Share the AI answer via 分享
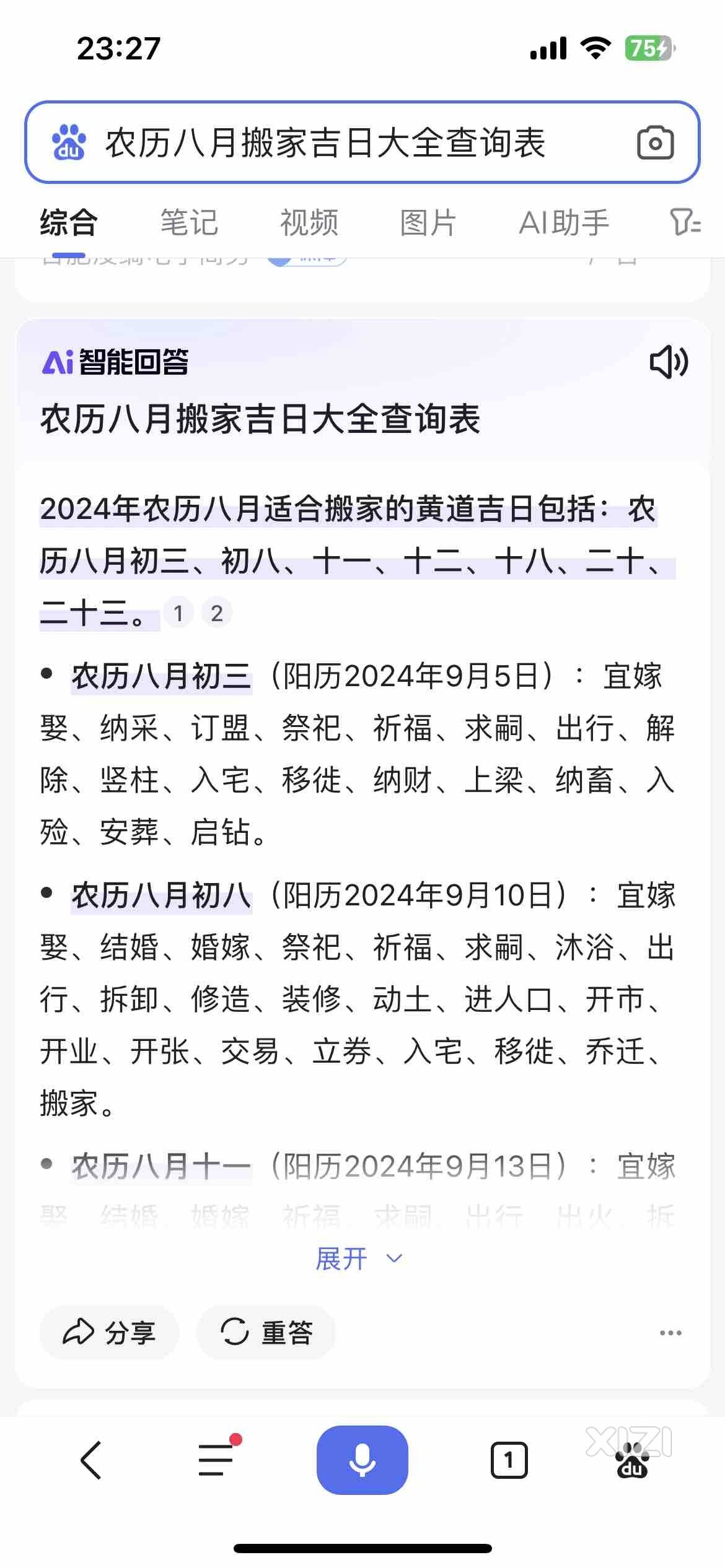Screen dimensions: 725x1568 pyautogui.click(x=109, y=1332)
